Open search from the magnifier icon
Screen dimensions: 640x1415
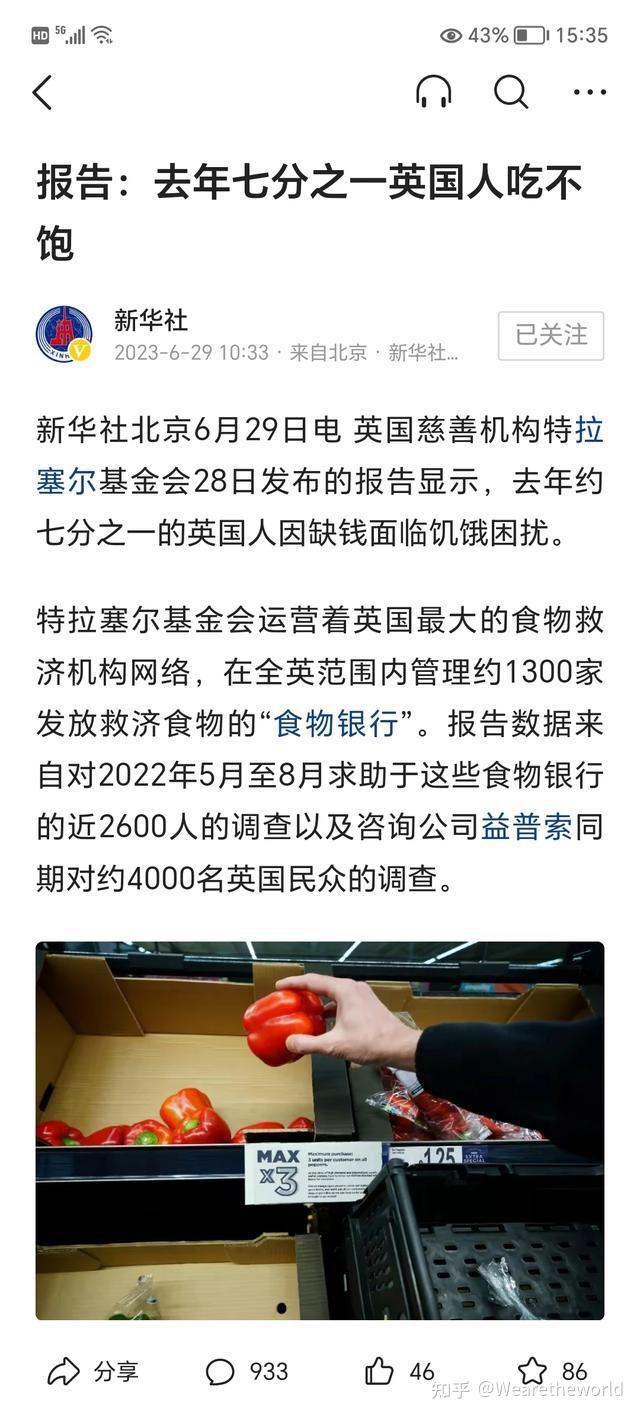(511, 93)
